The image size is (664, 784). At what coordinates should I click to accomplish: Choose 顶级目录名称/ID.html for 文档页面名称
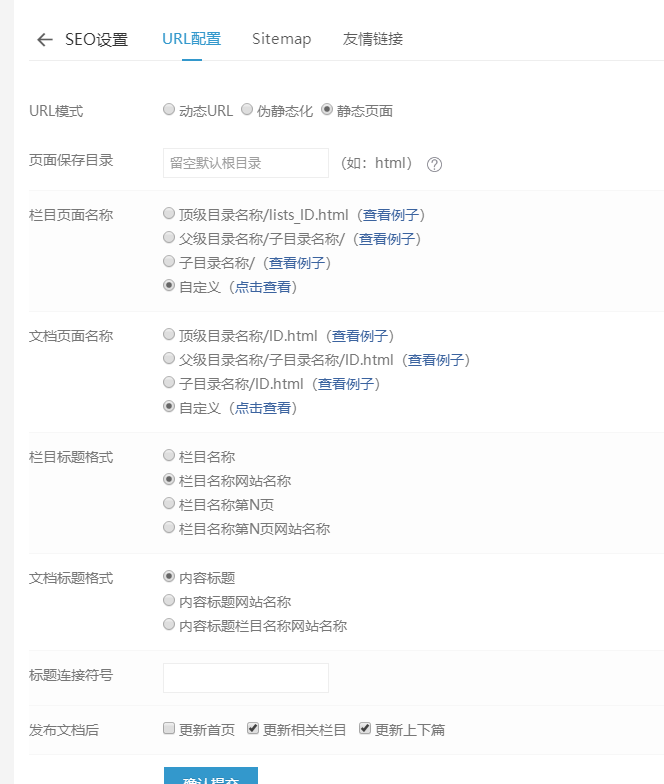tap(169, 335)
